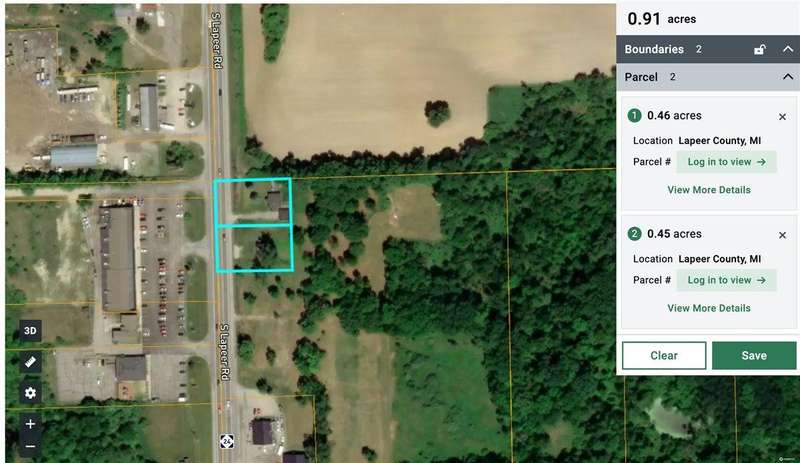
Task: Open the ruler measure tool
Action: (30, 362)
